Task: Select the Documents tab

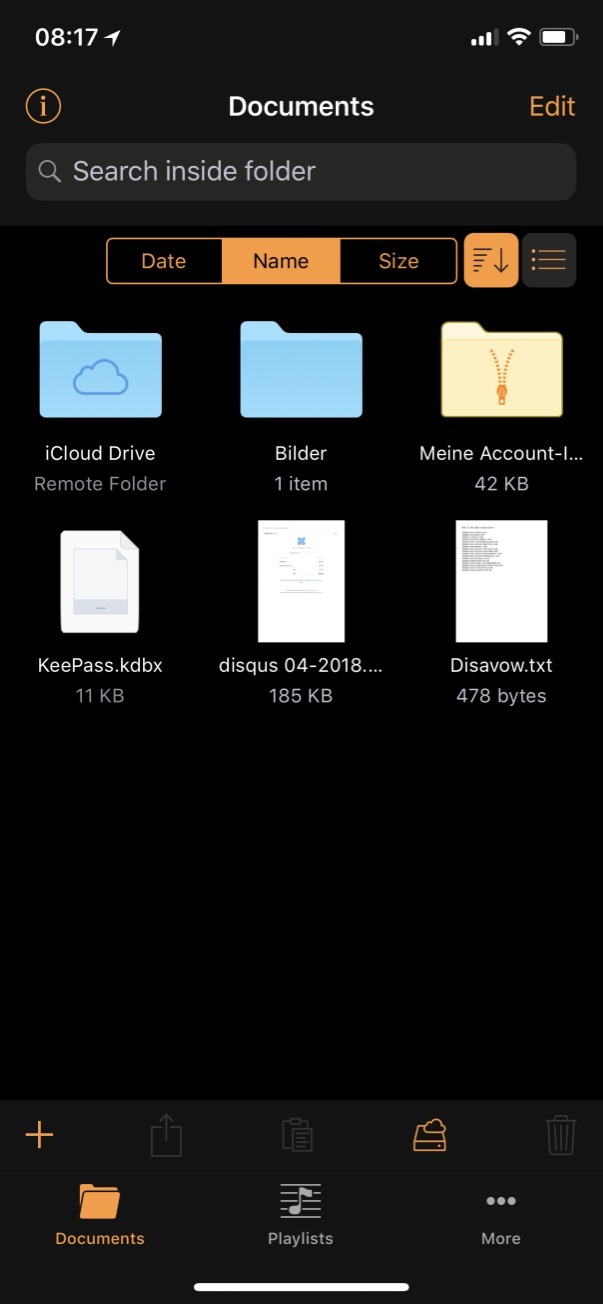Action: pyautogui.click(x=100, y=1214)
